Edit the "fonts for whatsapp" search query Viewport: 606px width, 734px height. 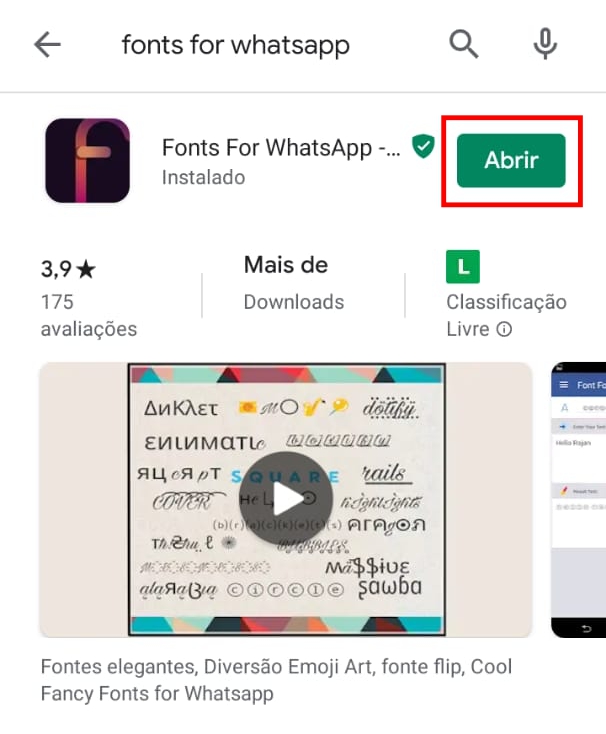236,45
